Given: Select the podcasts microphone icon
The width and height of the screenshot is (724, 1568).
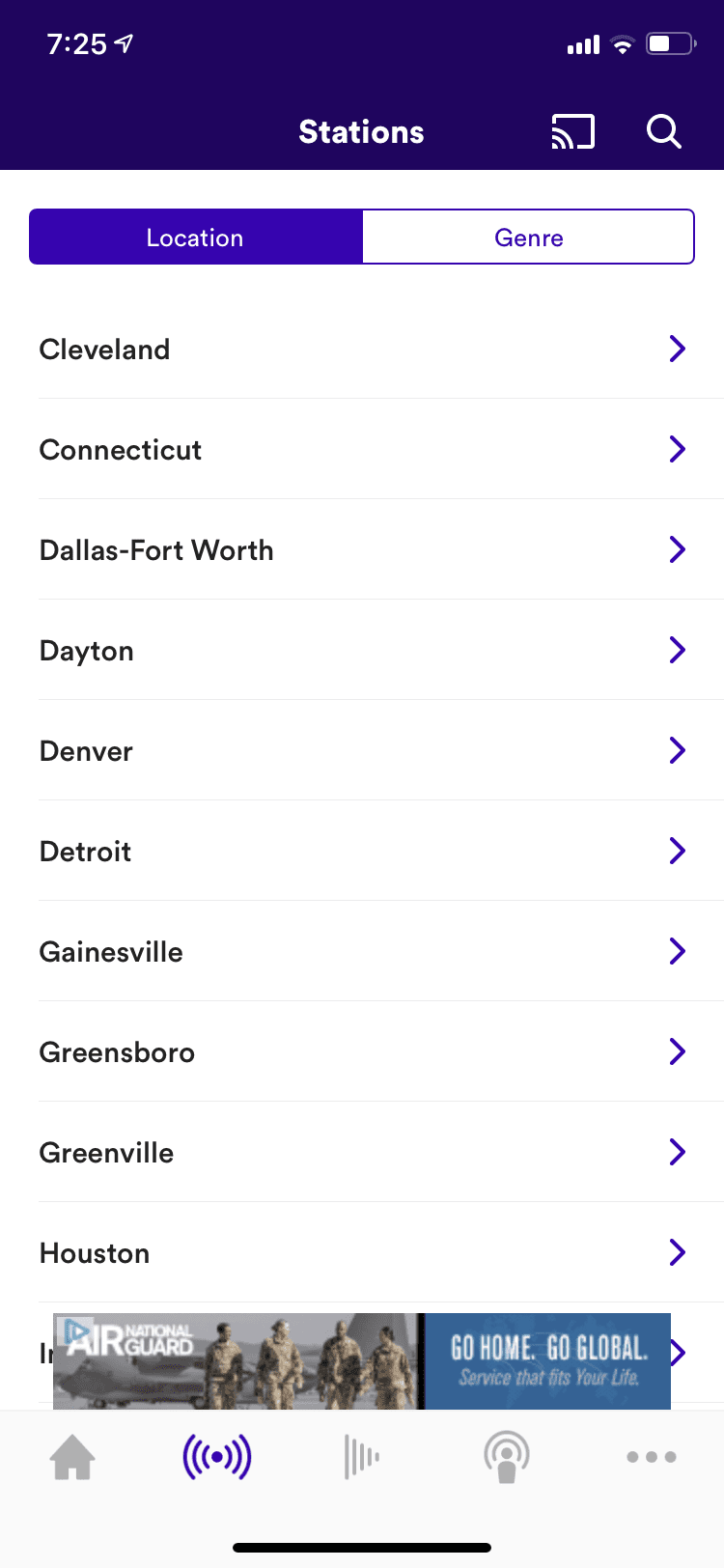Looking at the screenshot, I should (507, 1456).
